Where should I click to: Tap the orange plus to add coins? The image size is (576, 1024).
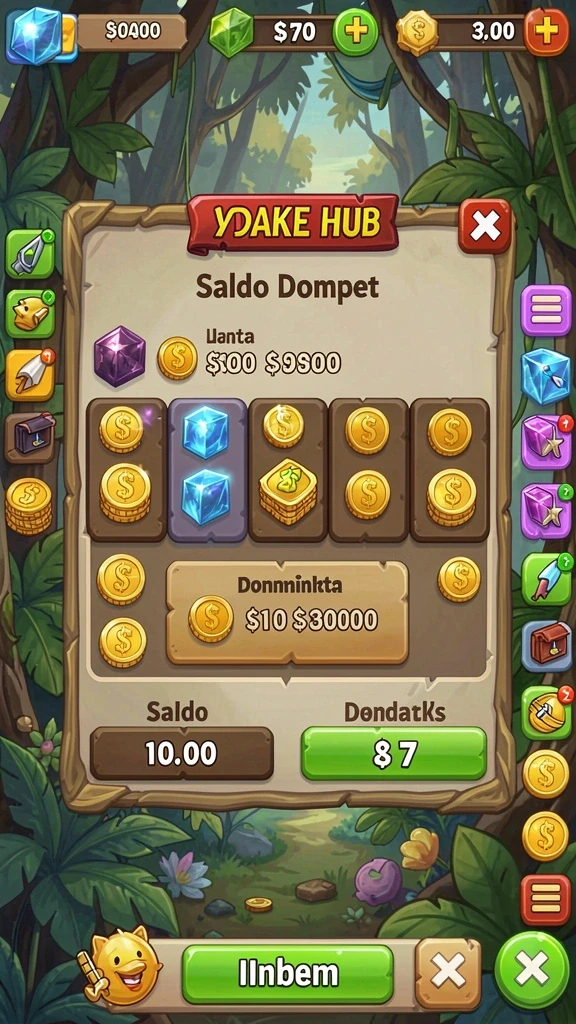point(546,31)
